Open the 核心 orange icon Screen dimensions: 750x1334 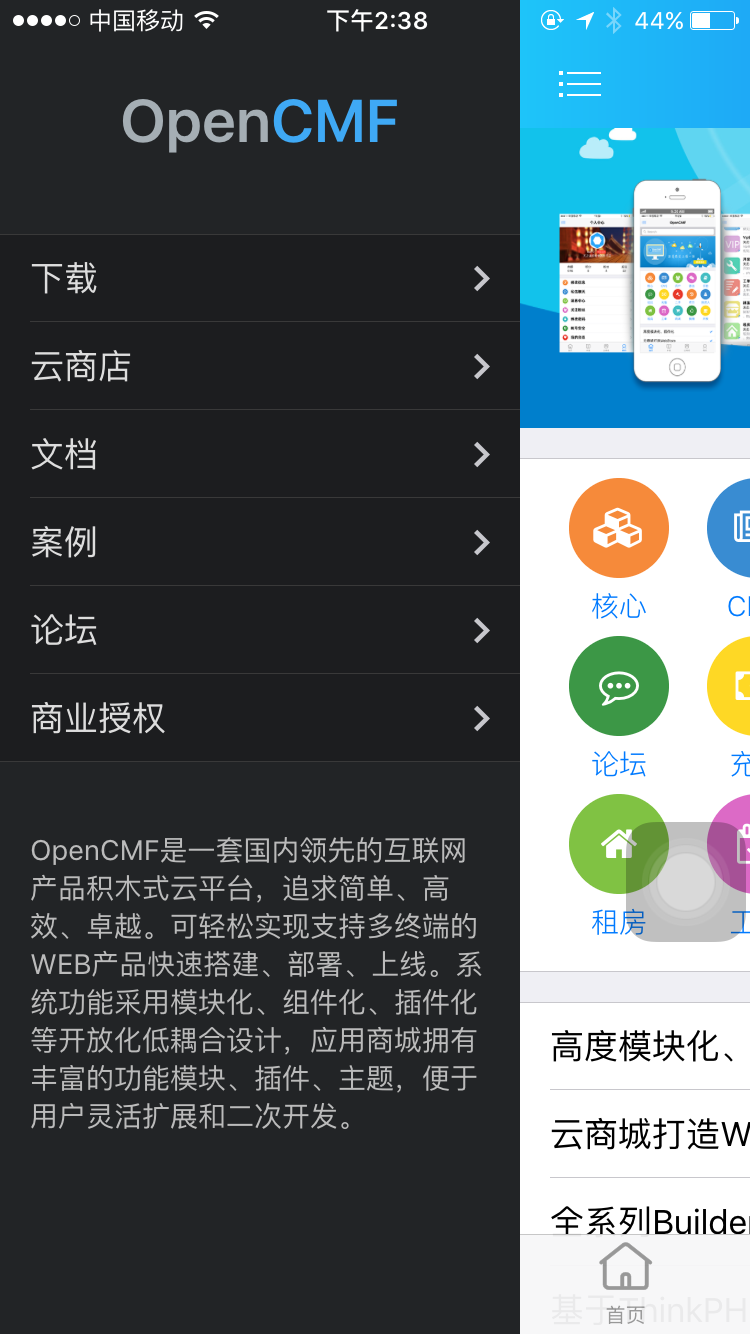[x=618, y=528]
